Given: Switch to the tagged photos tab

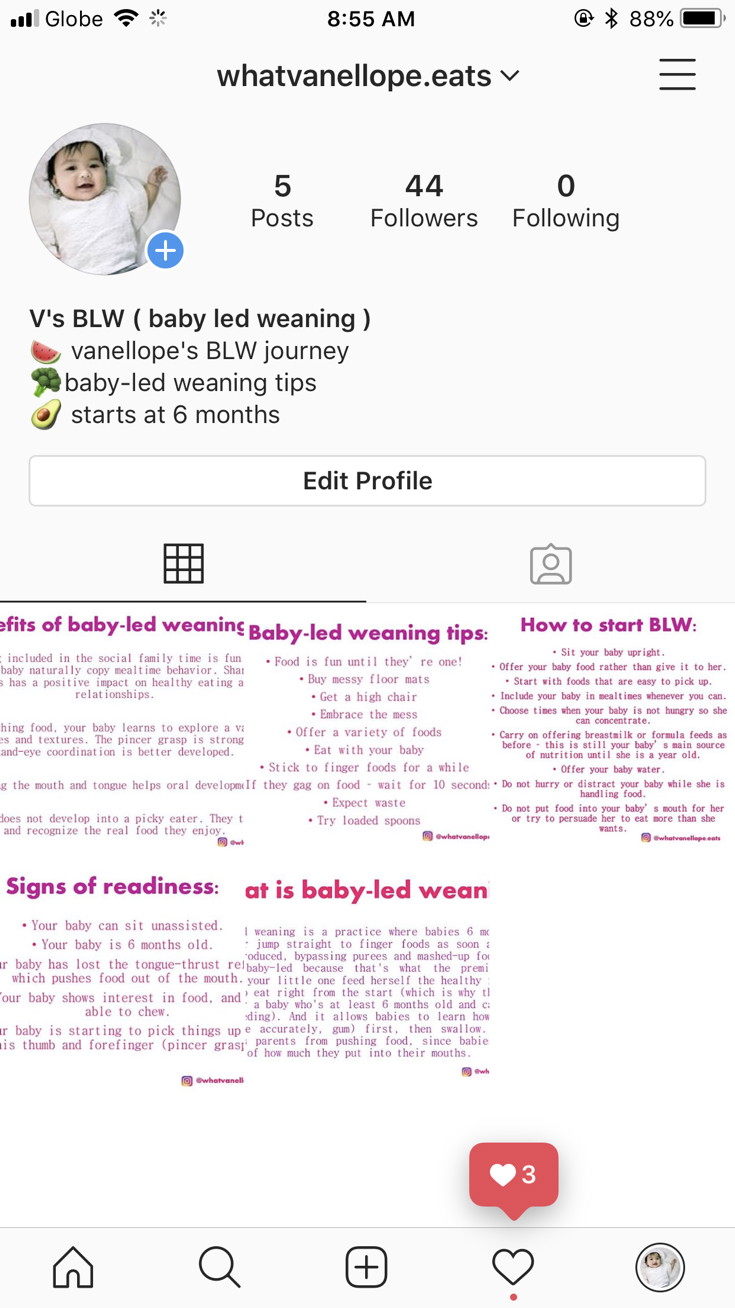Looking at the screenshot, I should [551, 564].
